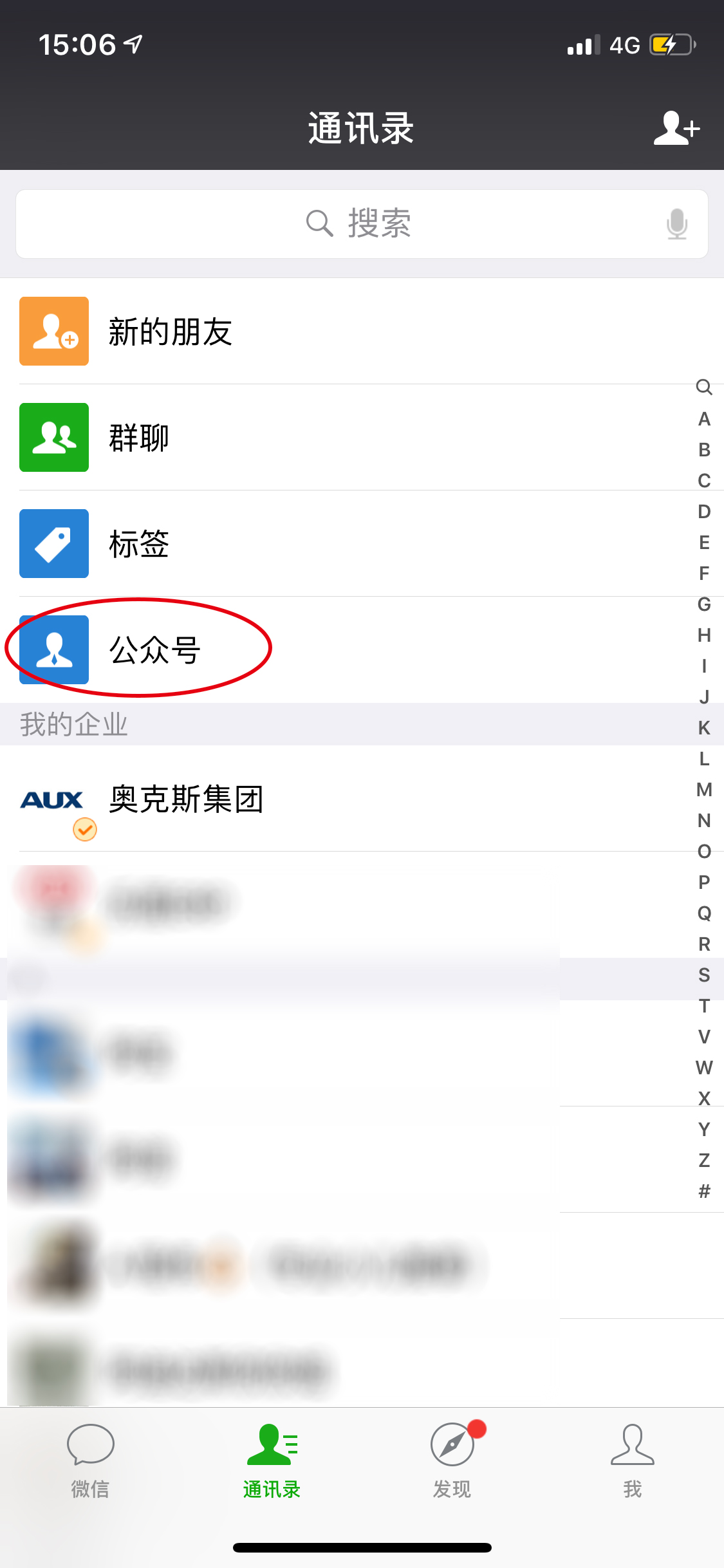Tap the # entry in index

[704, 1191]
